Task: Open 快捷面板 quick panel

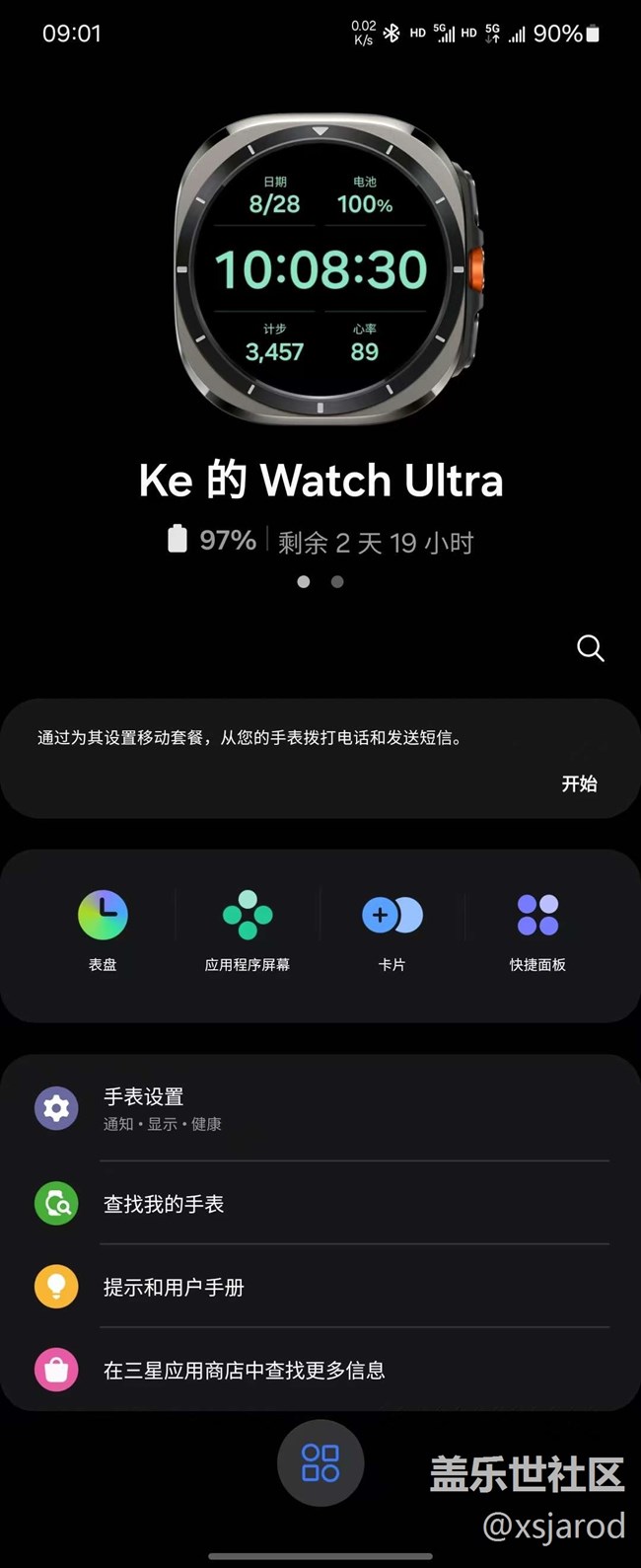Action: click(537, 929)
